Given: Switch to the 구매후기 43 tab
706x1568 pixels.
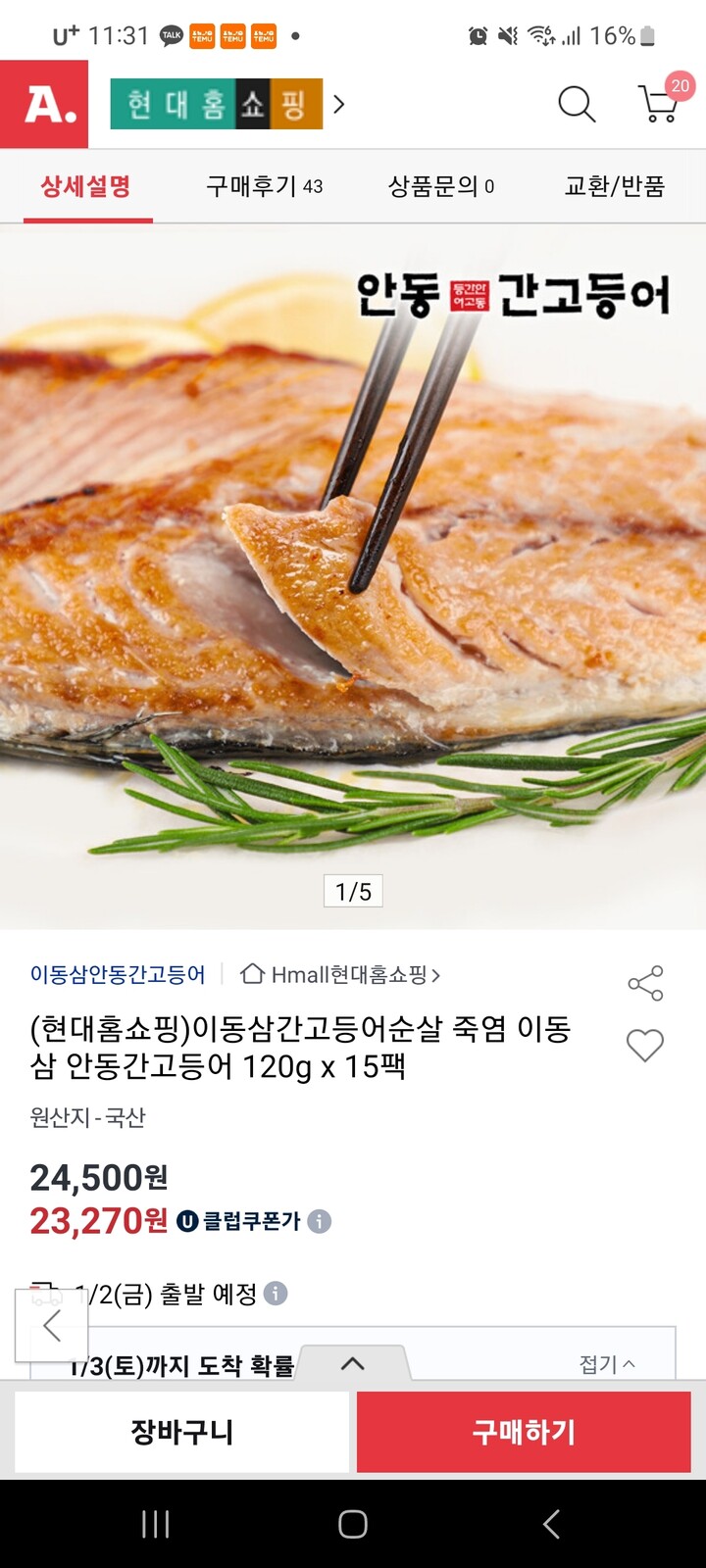Looking at the screenshot, I should tap(265, 186).
